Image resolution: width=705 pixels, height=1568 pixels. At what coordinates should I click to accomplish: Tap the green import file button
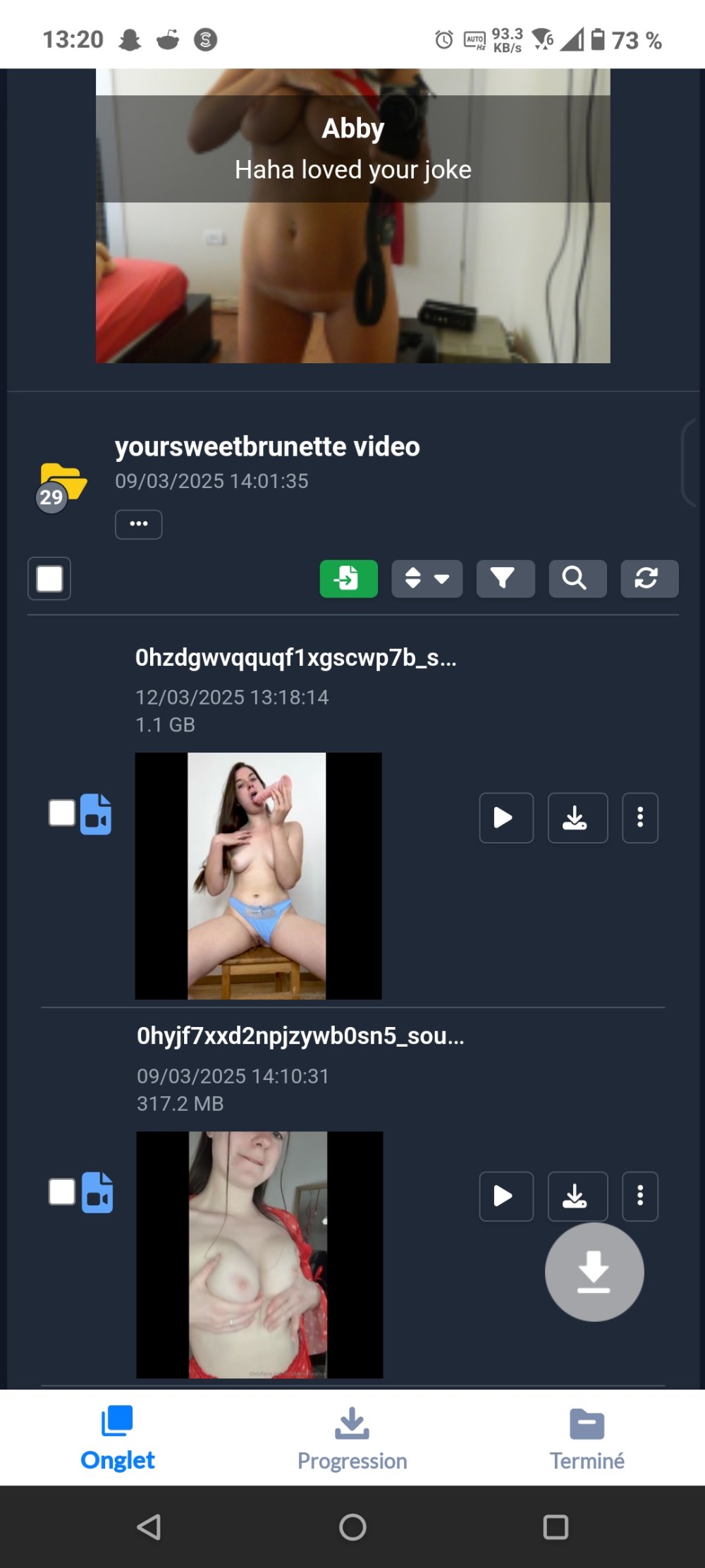pos(348,578)
